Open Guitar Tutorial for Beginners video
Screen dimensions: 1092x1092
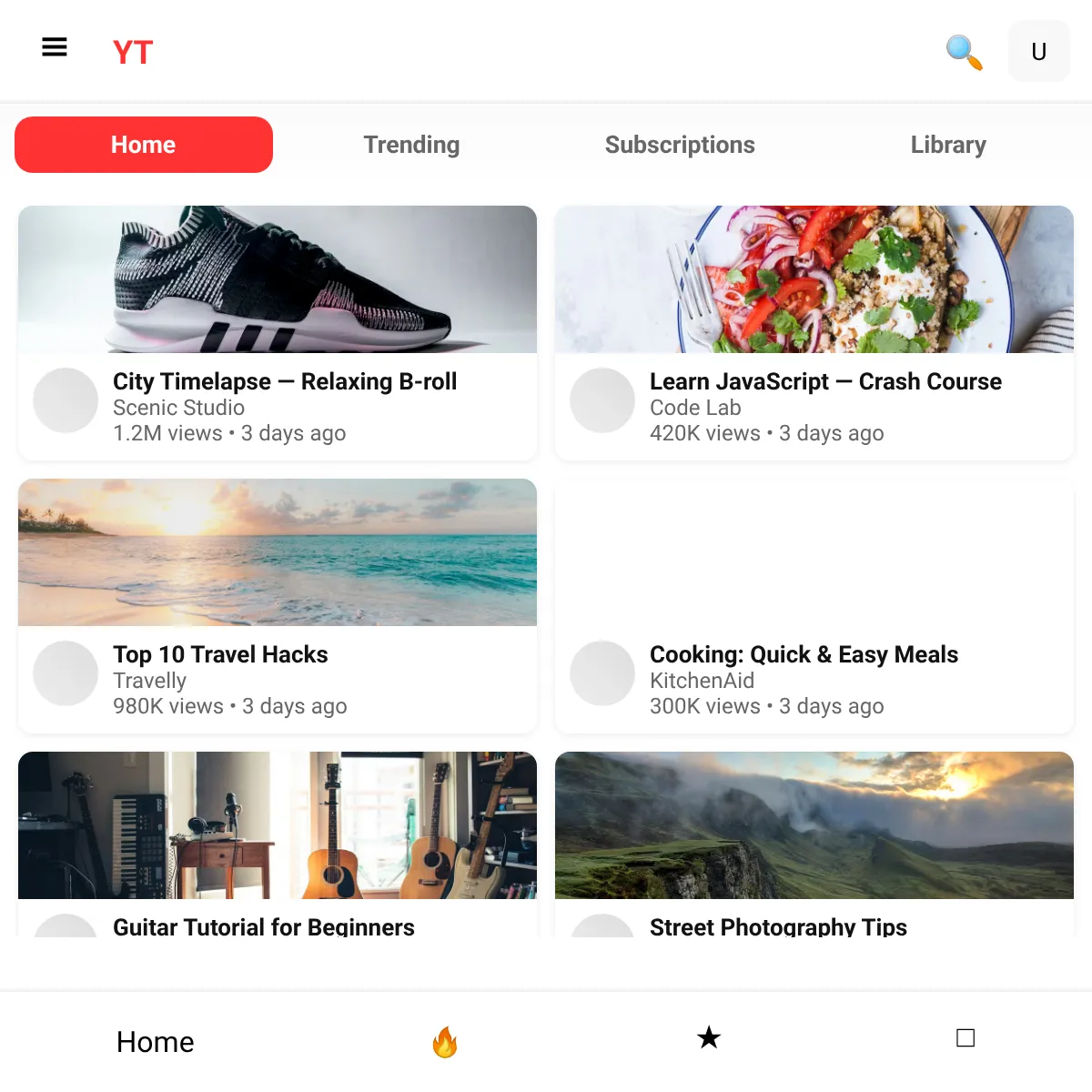point(278,844)
